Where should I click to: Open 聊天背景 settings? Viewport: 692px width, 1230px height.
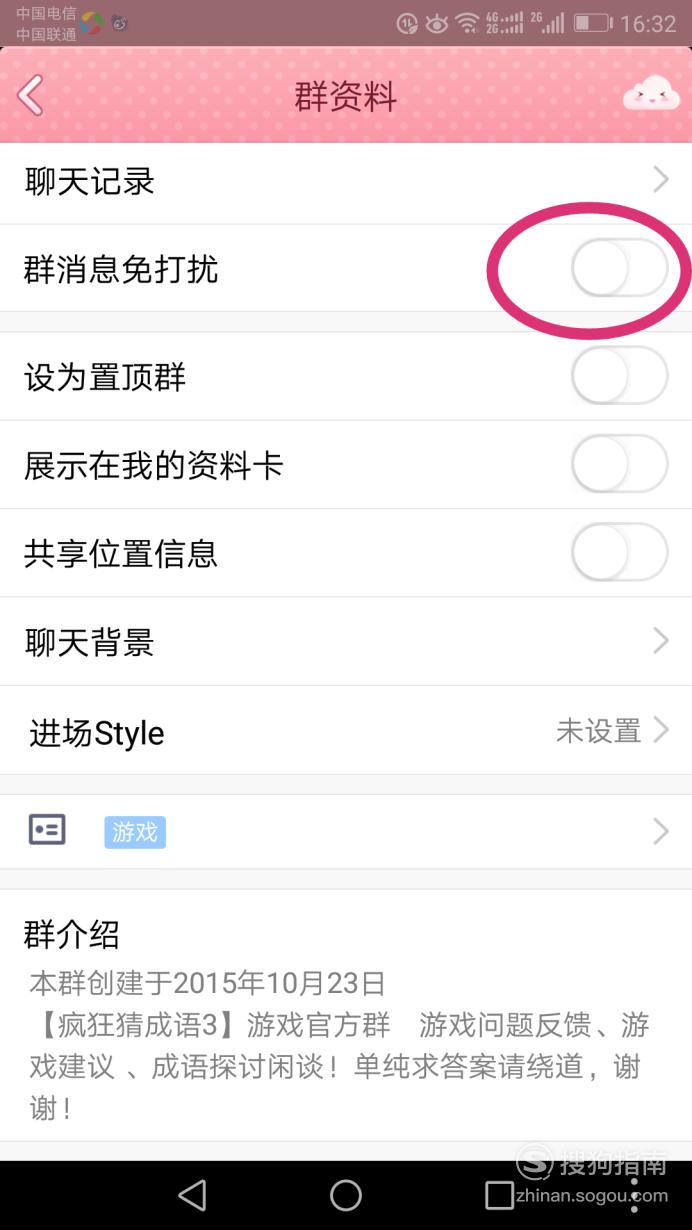coord(346,641)
